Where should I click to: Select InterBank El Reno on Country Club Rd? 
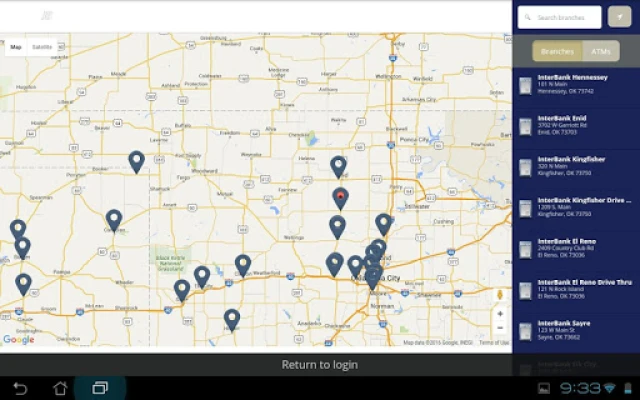coord(575,249)
